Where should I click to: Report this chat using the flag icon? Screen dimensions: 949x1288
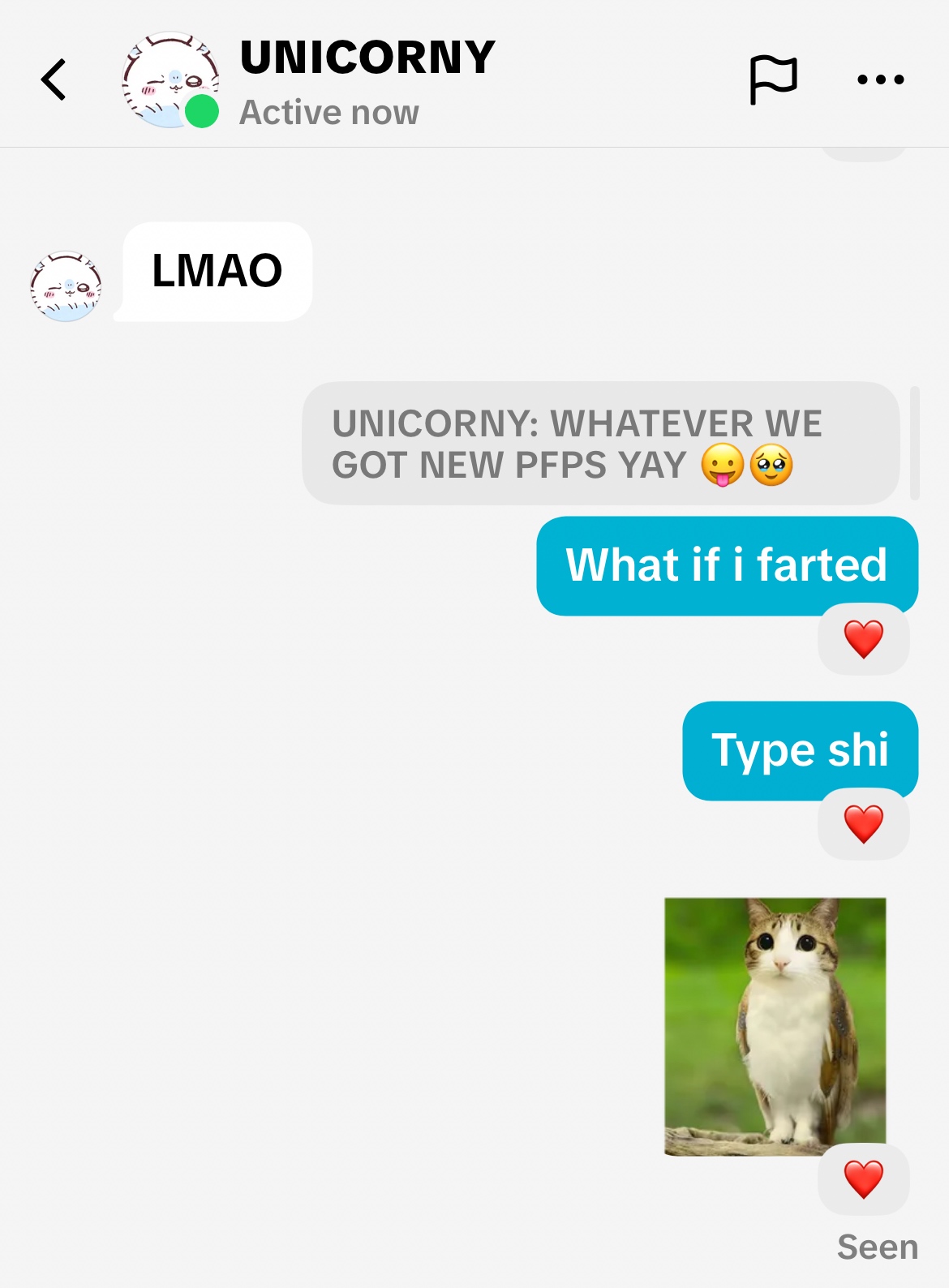[773, 79]
